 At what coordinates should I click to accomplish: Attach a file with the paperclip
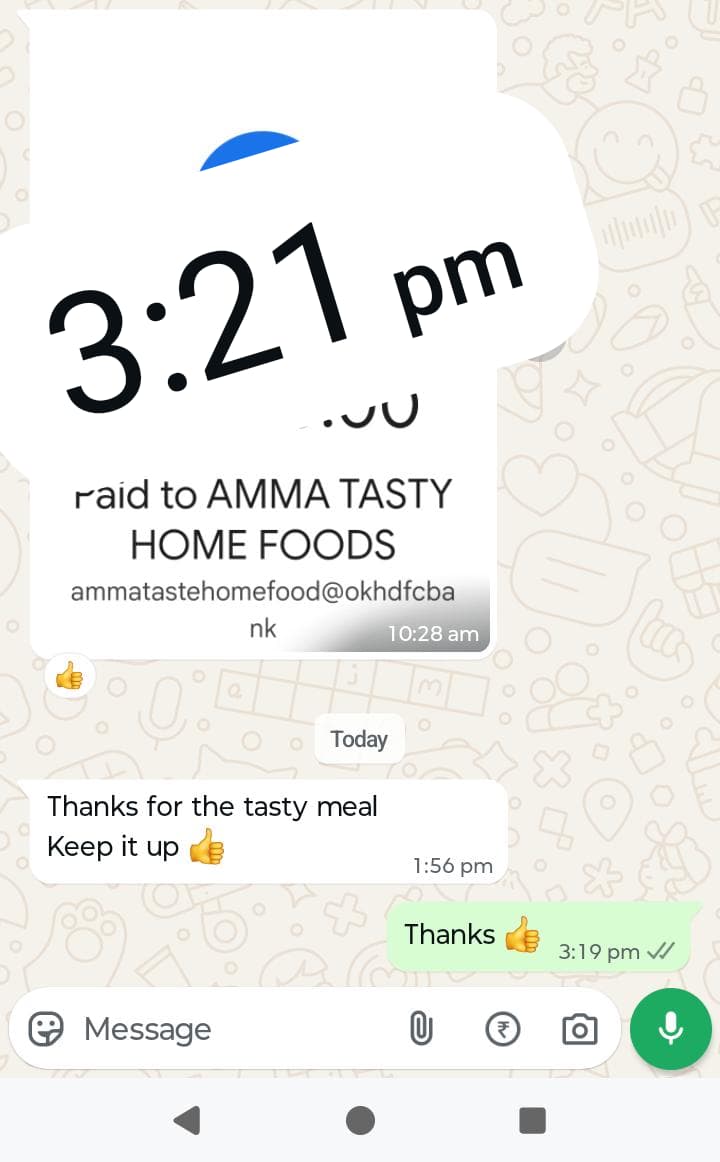(x=421, y=1028)
